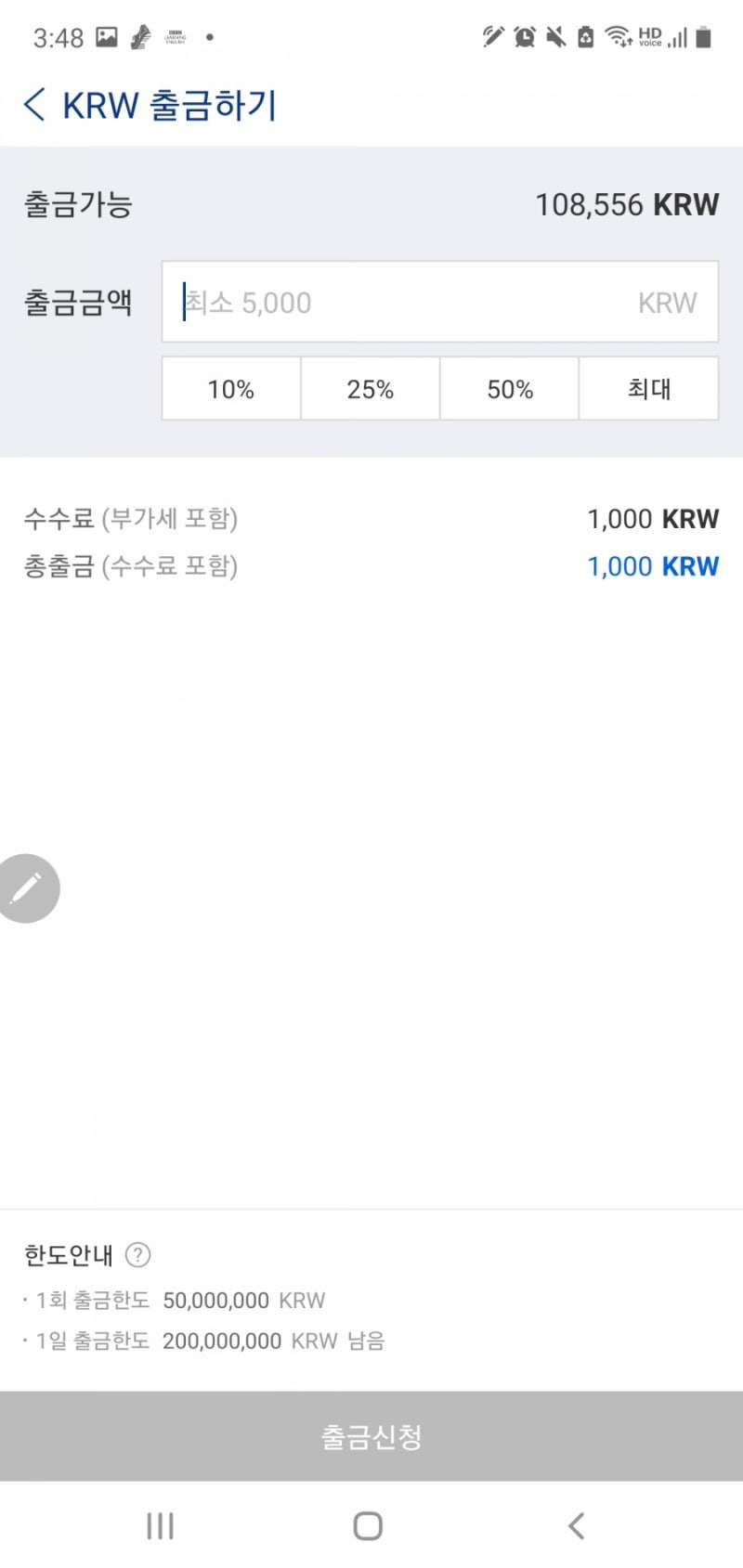The width and height of the screenshot is (743, 1568).
Task: Tap the S Pen icon in the status bar
Action: pos(491,37)
